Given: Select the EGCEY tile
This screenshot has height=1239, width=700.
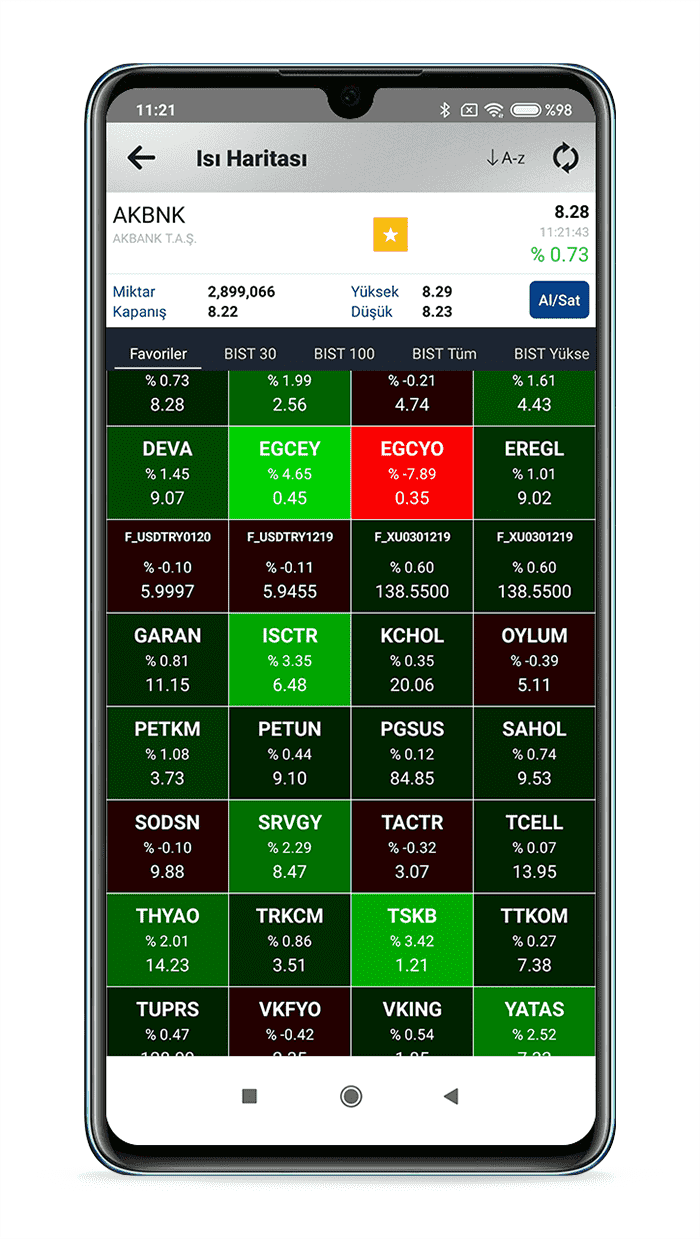Looking at the screenshot, I should (x=290, y=473).
